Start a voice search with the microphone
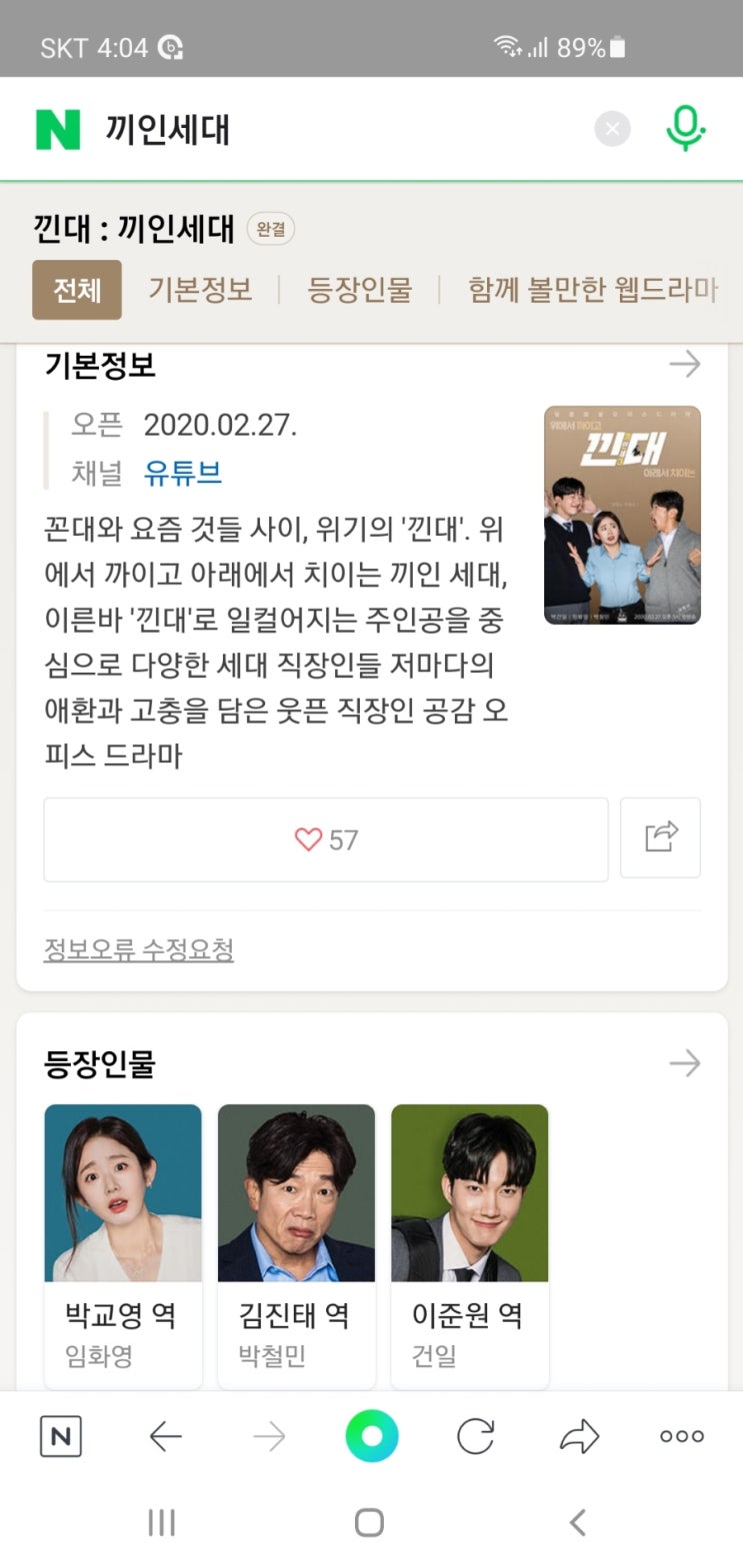This screenshot has width=743, height=1568. 687,128
